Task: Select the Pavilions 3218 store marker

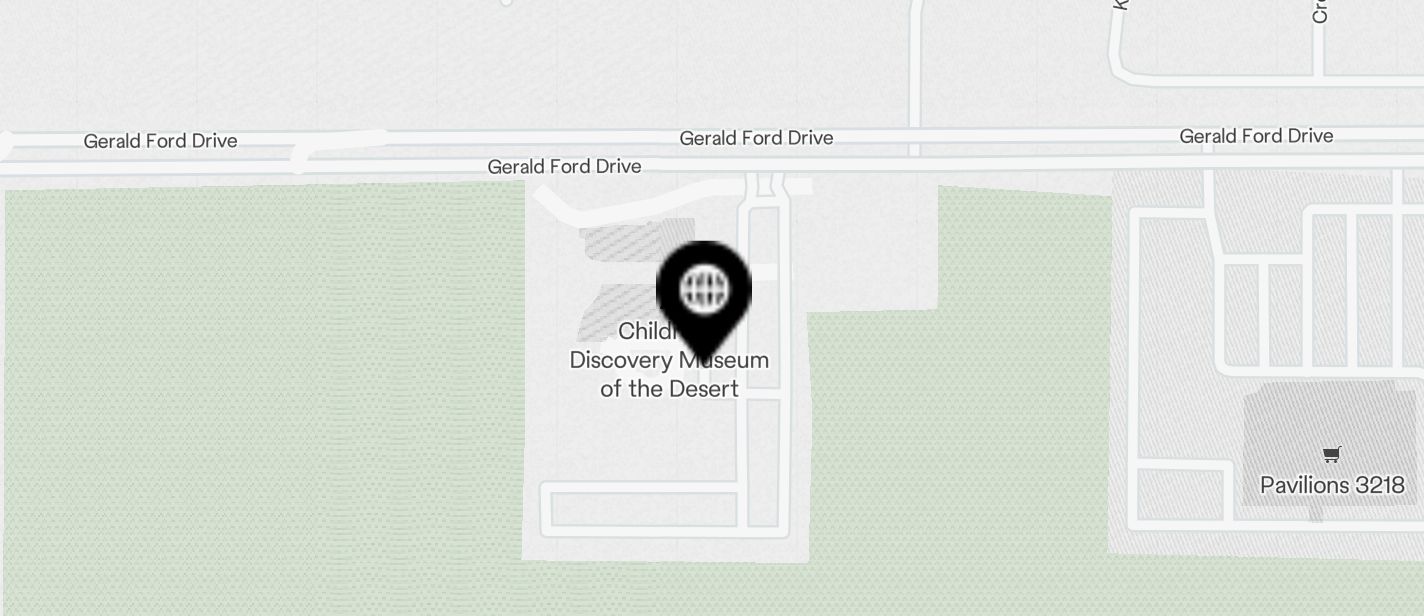Action: (x=1331, y=456)
